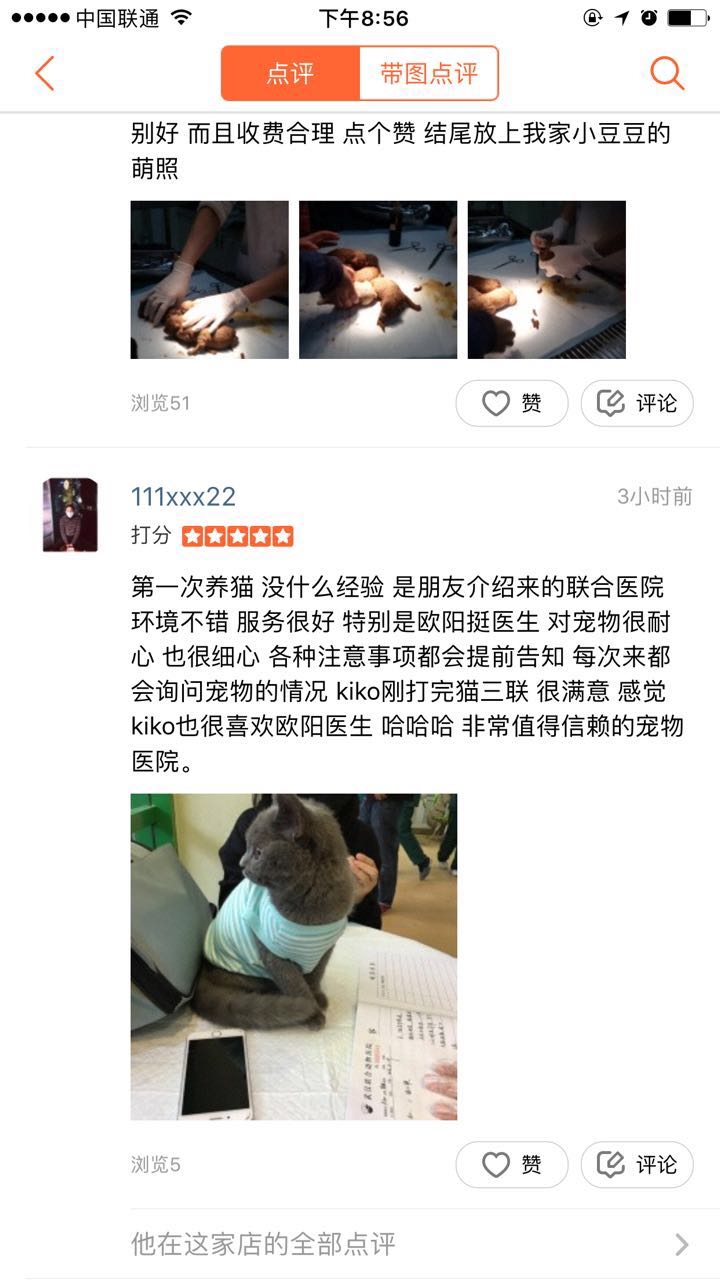The image size is (720, 1280).
Task: View the gray cat photo
Action: coord(293,956)
